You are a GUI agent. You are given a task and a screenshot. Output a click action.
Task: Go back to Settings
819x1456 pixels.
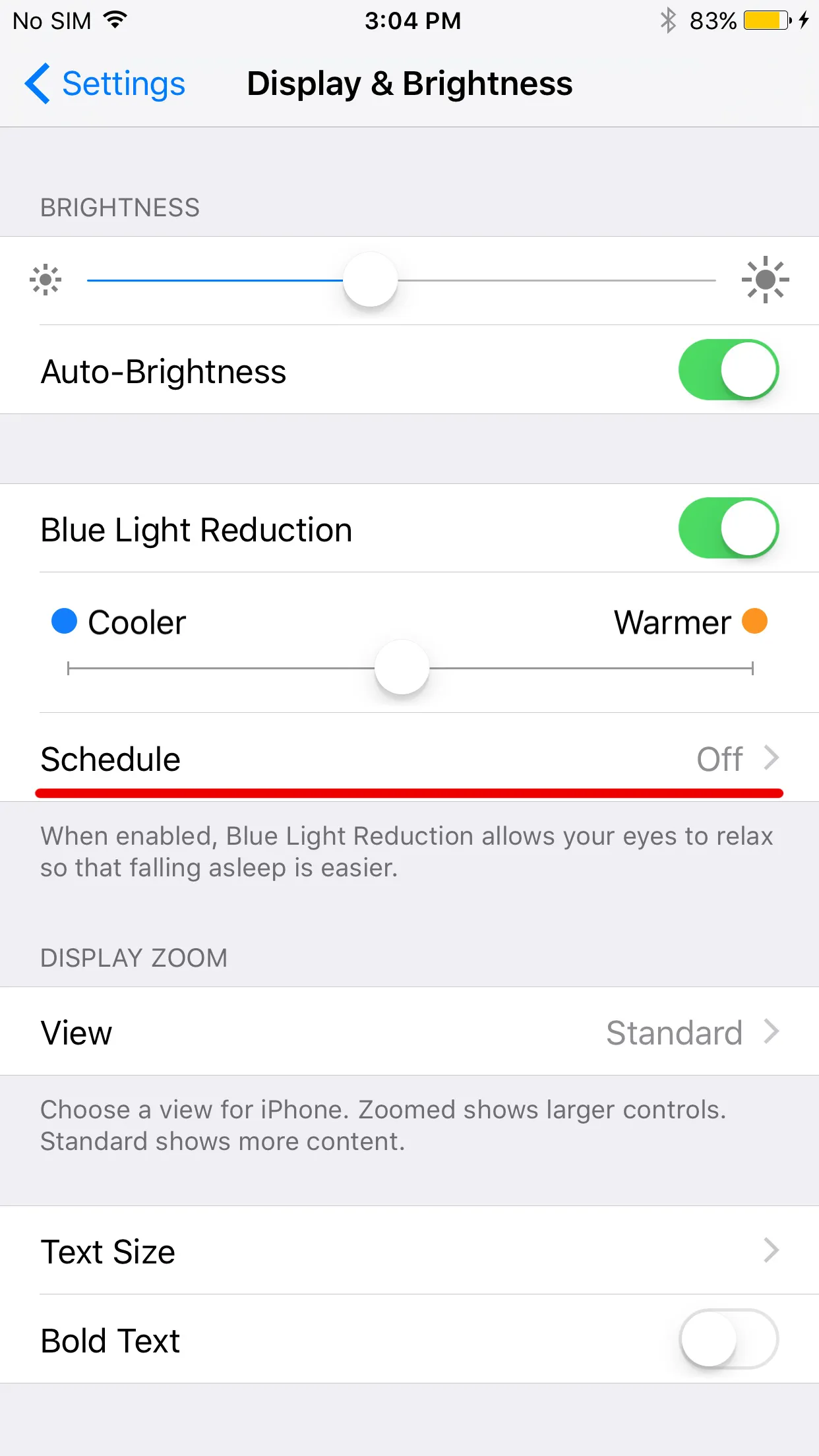106,84
